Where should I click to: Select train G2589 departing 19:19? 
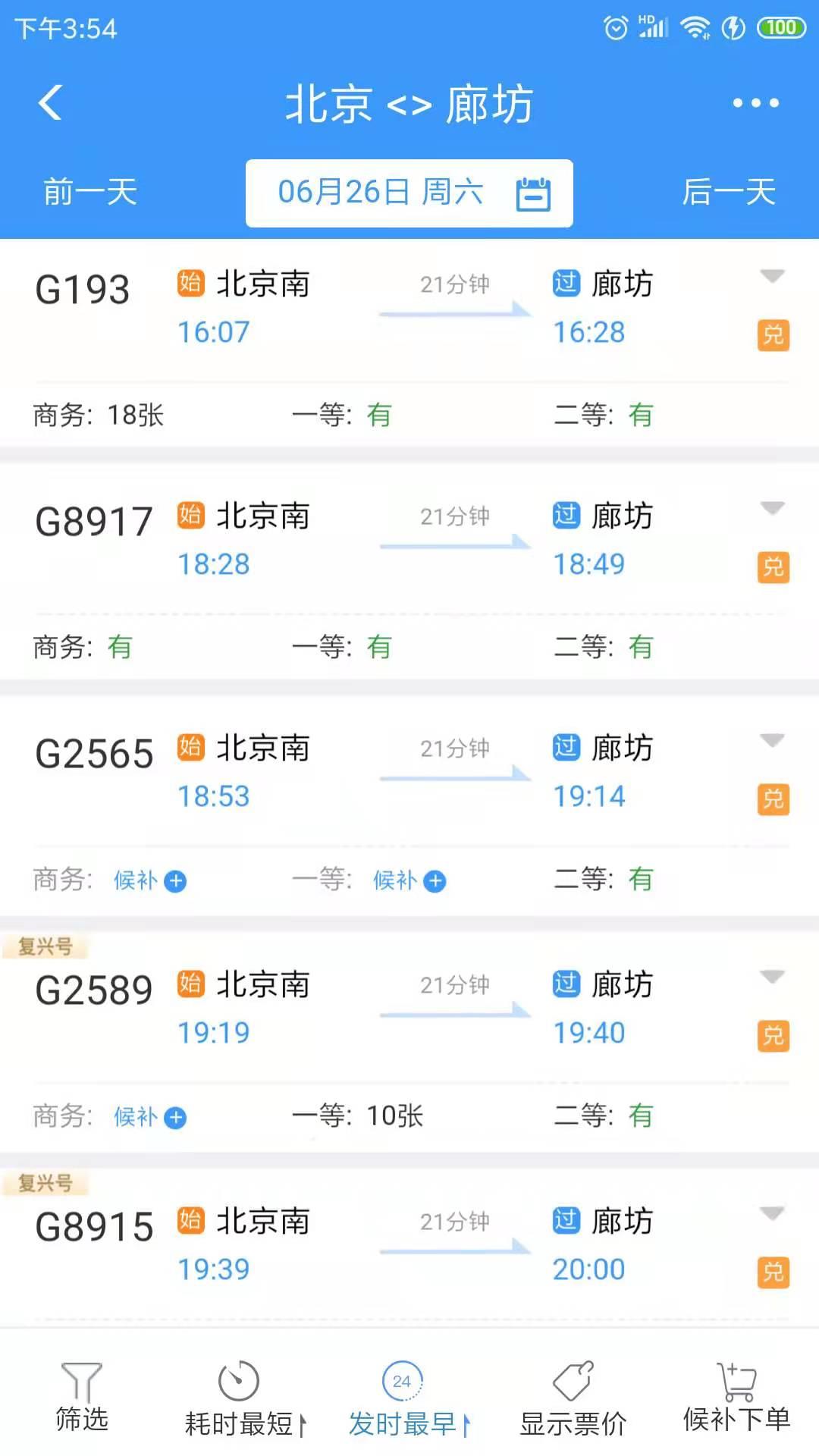pyautogui.click(x=409, y=1010)
